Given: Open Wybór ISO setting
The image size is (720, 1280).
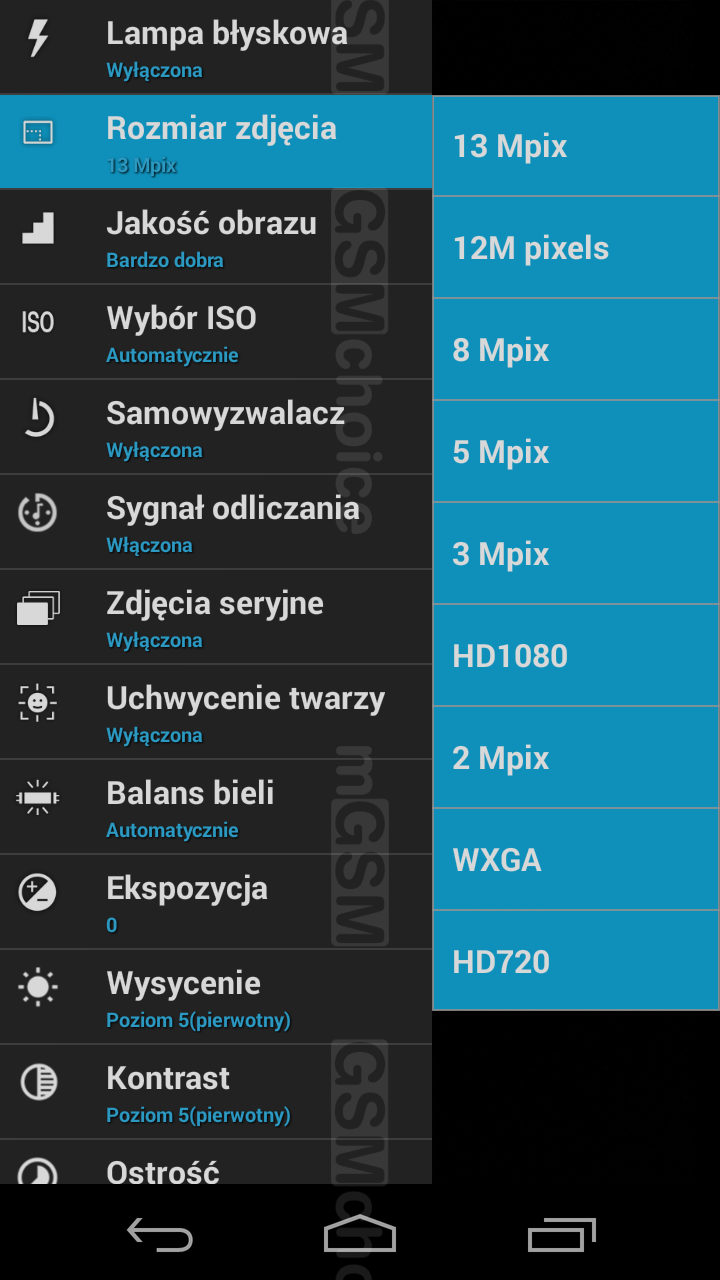Looking at the screenshot, I should tap(215, 332).
